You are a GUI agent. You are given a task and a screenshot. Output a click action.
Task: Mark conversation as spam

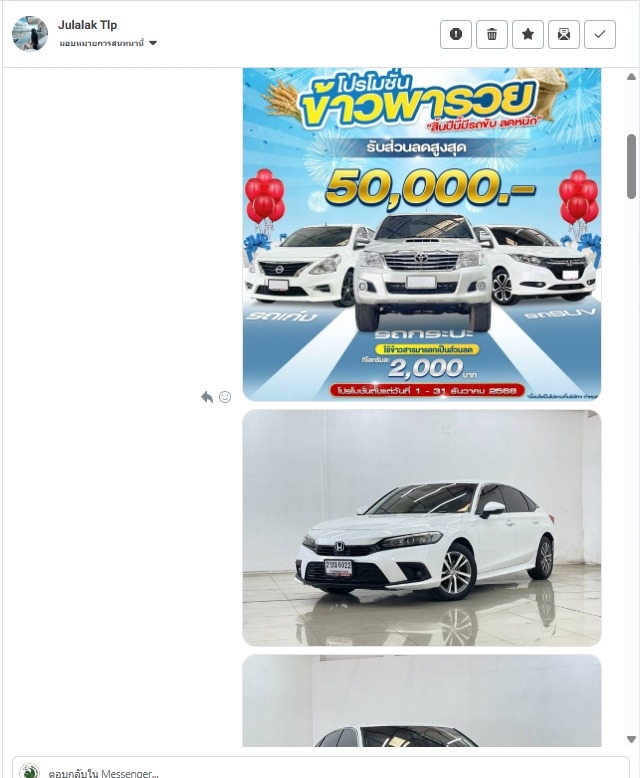[456, 34]
